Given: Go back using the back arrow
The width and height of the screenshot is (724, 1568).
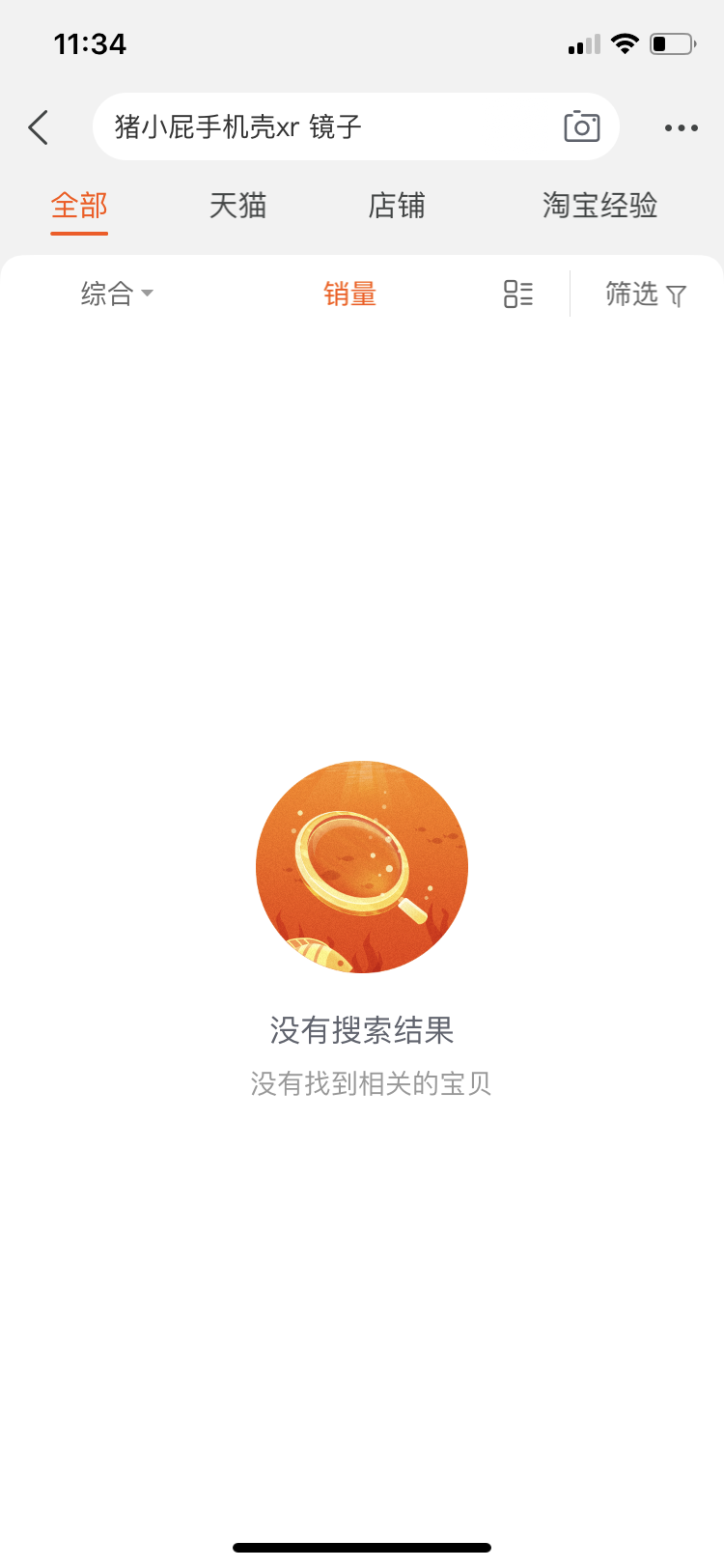Looking at the screenshot, I should pyautogui.click(x=39, y=127).
